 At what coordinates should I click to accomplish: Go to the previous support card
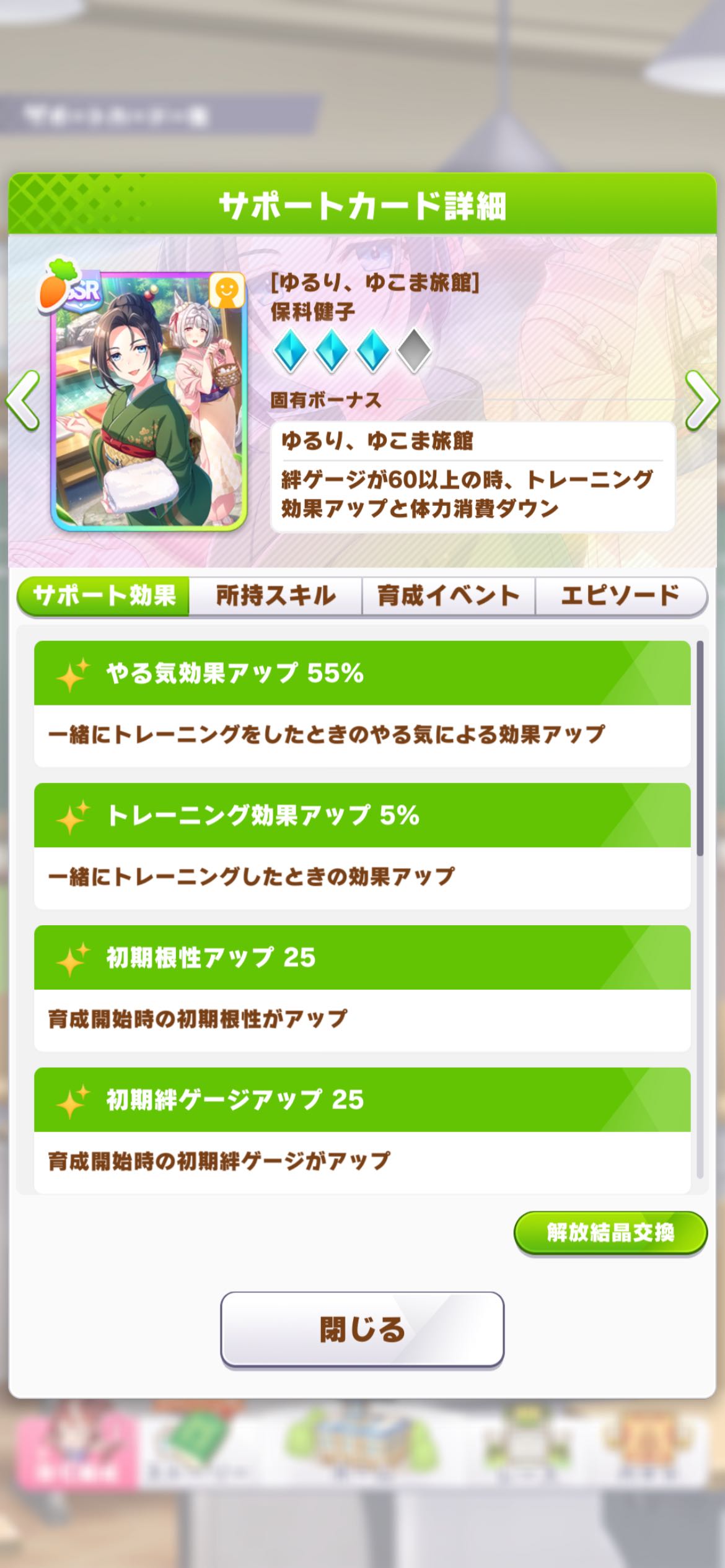[24, 401]
